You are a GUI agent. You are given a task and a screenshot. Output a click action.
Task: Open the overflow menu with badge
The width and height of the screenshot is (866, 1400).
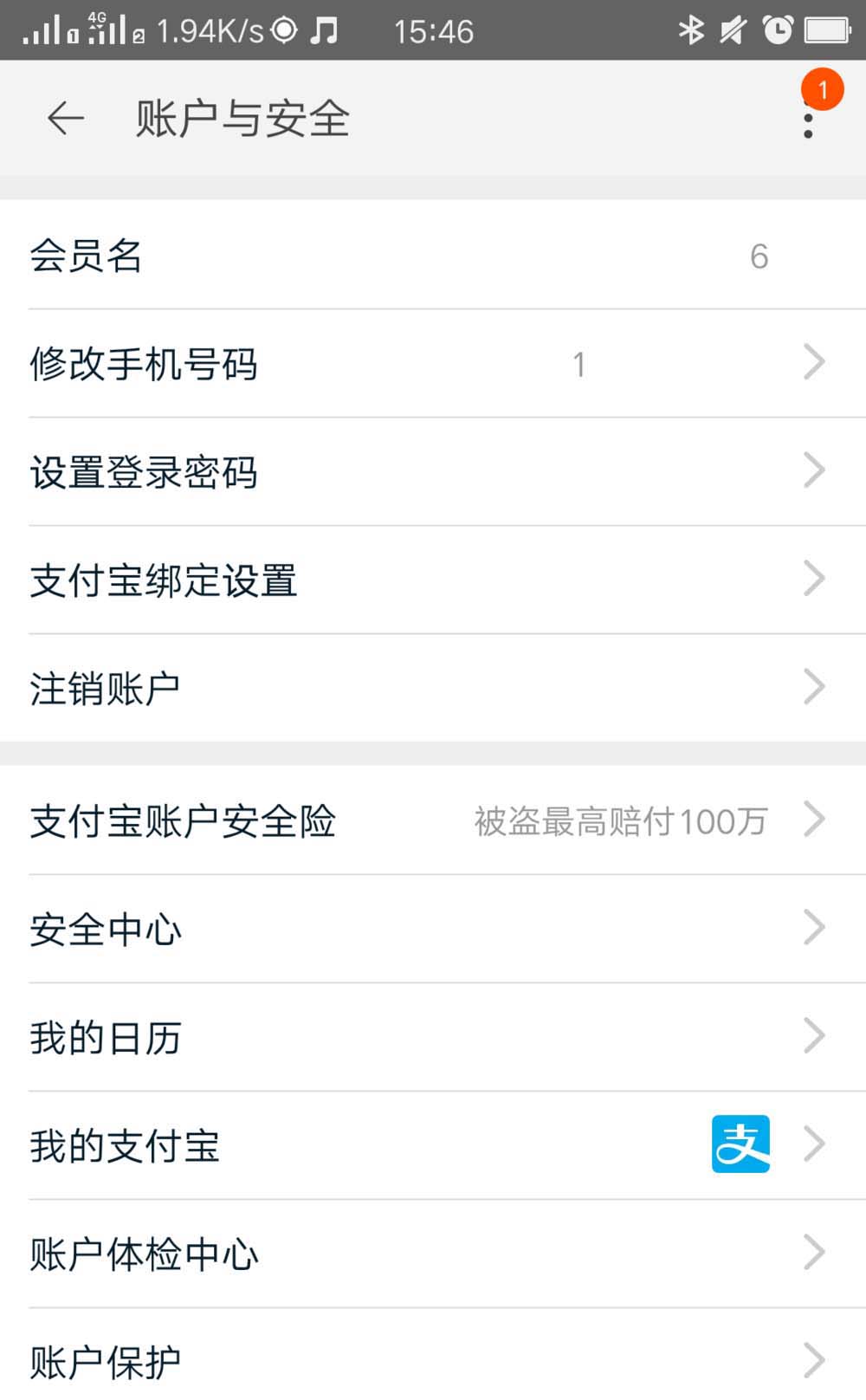pos(808,120)
